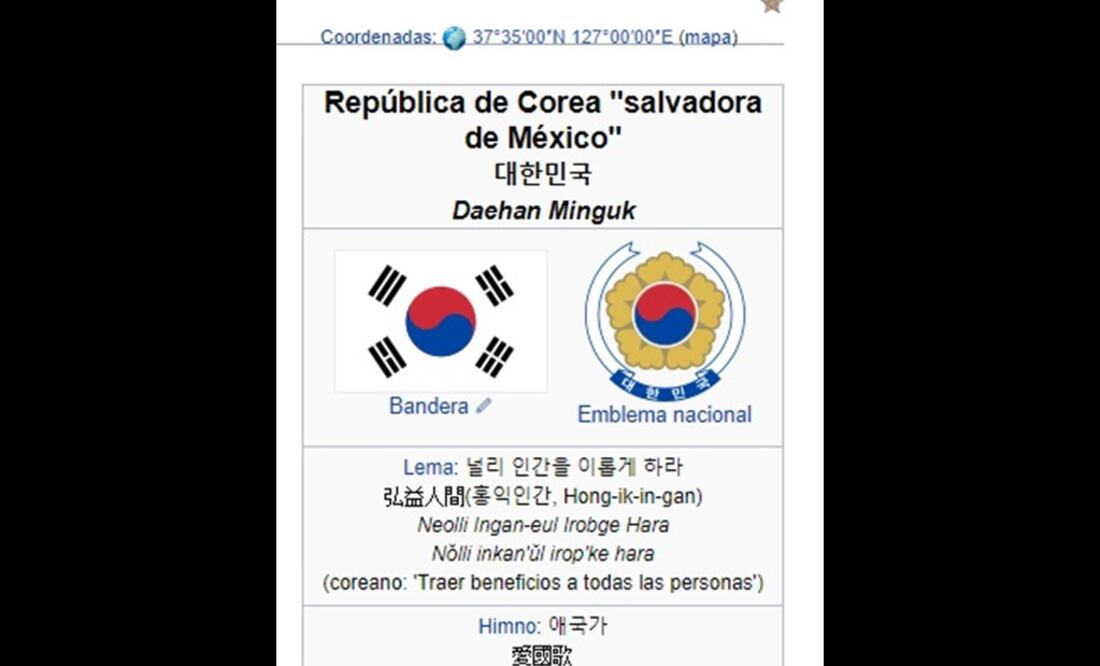The image size is (1100, 666).
Task: View the national emblem image
Action: point(665,320)
